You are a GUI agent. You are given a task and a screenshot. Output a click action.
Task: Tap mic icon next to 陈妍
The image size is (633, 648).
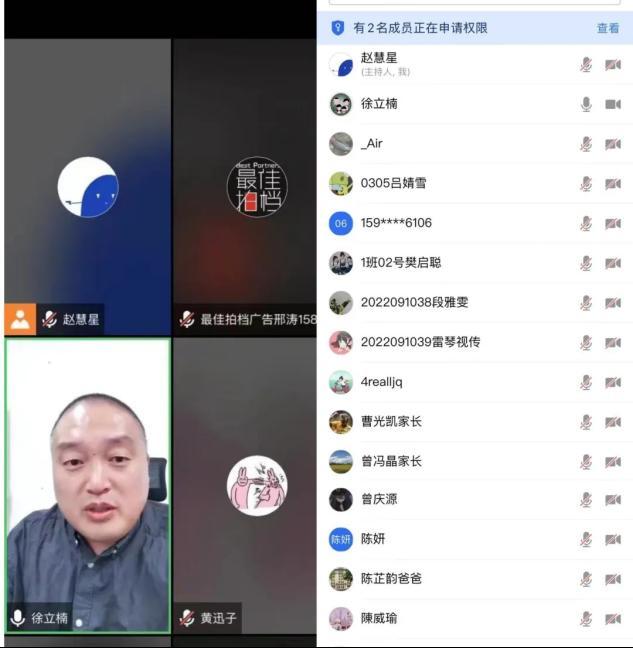[586, 540]
